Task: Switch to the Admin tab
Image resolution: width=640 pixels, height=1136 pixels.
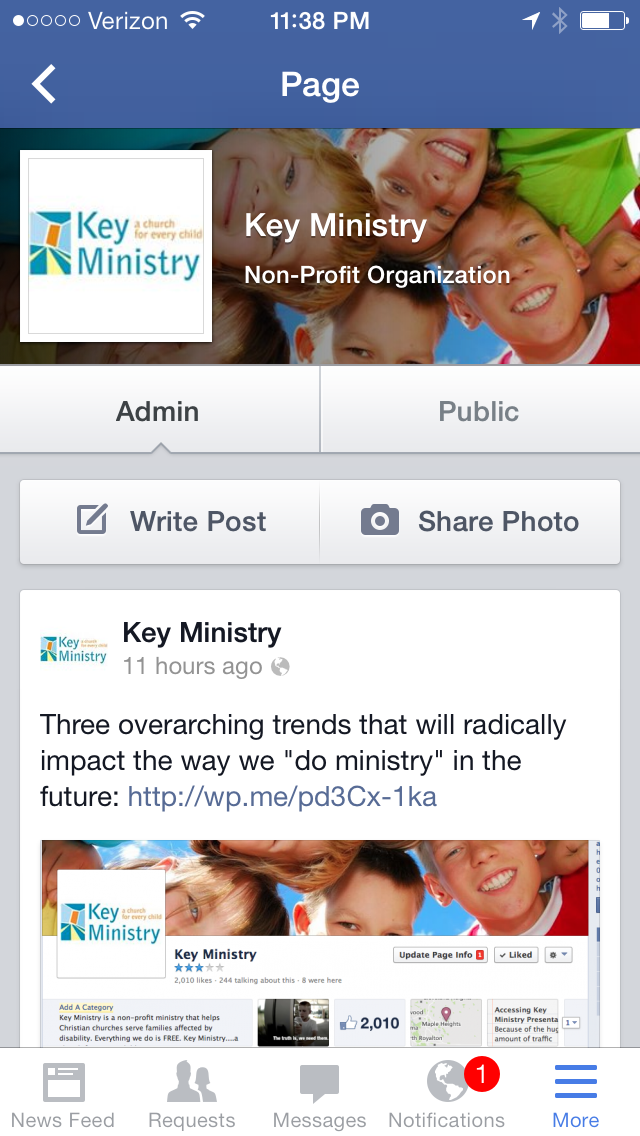Action: point(158,411)
